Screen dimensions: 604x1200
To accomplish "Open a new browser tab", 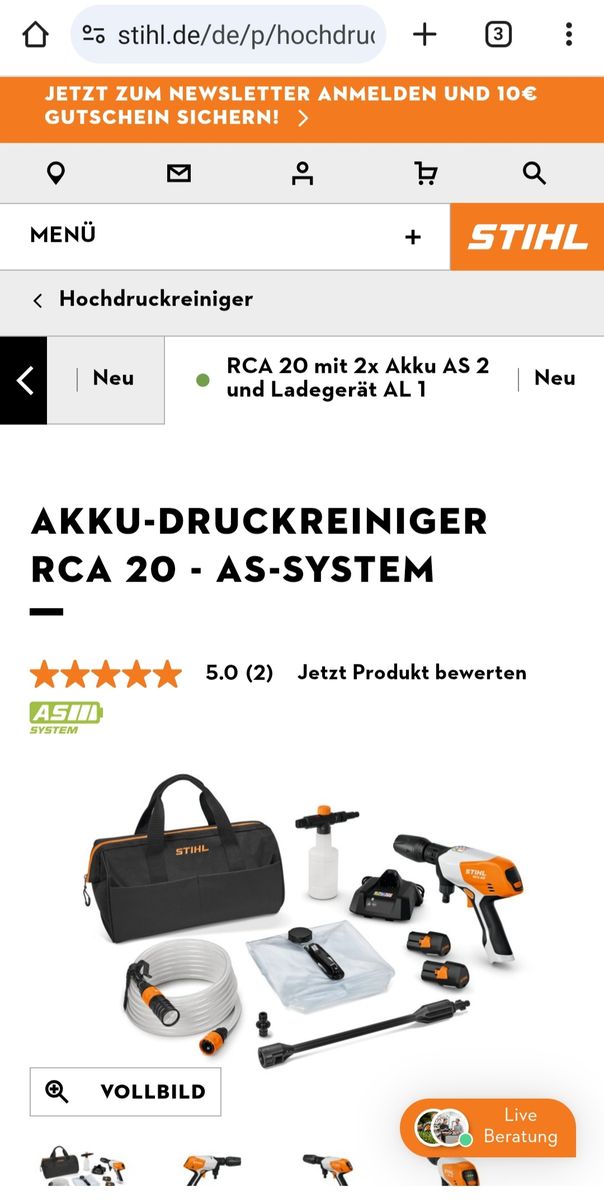I will [425, 35].
